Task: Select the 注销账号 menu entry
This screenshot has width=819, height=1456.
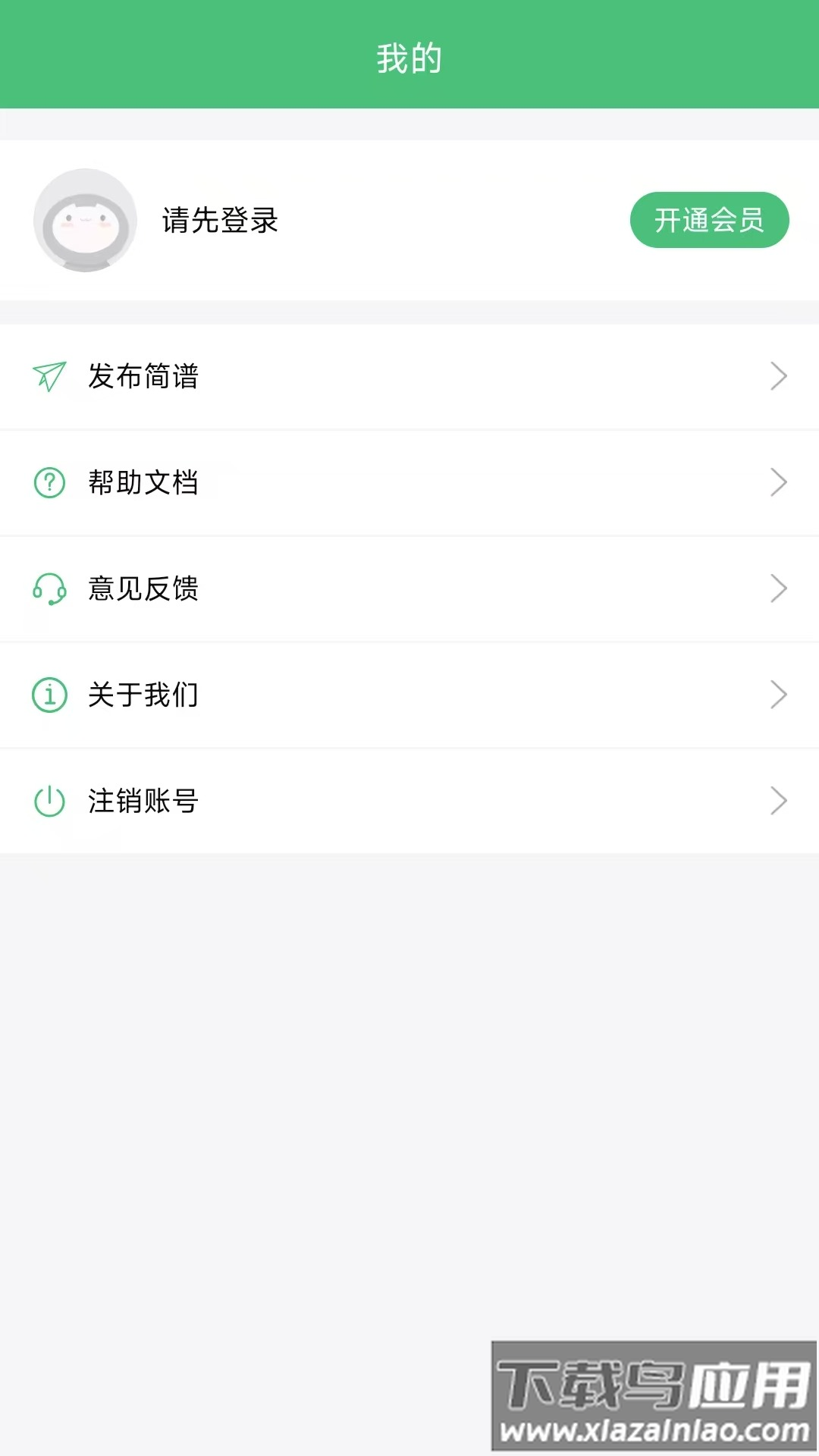Action: [143, 802]
